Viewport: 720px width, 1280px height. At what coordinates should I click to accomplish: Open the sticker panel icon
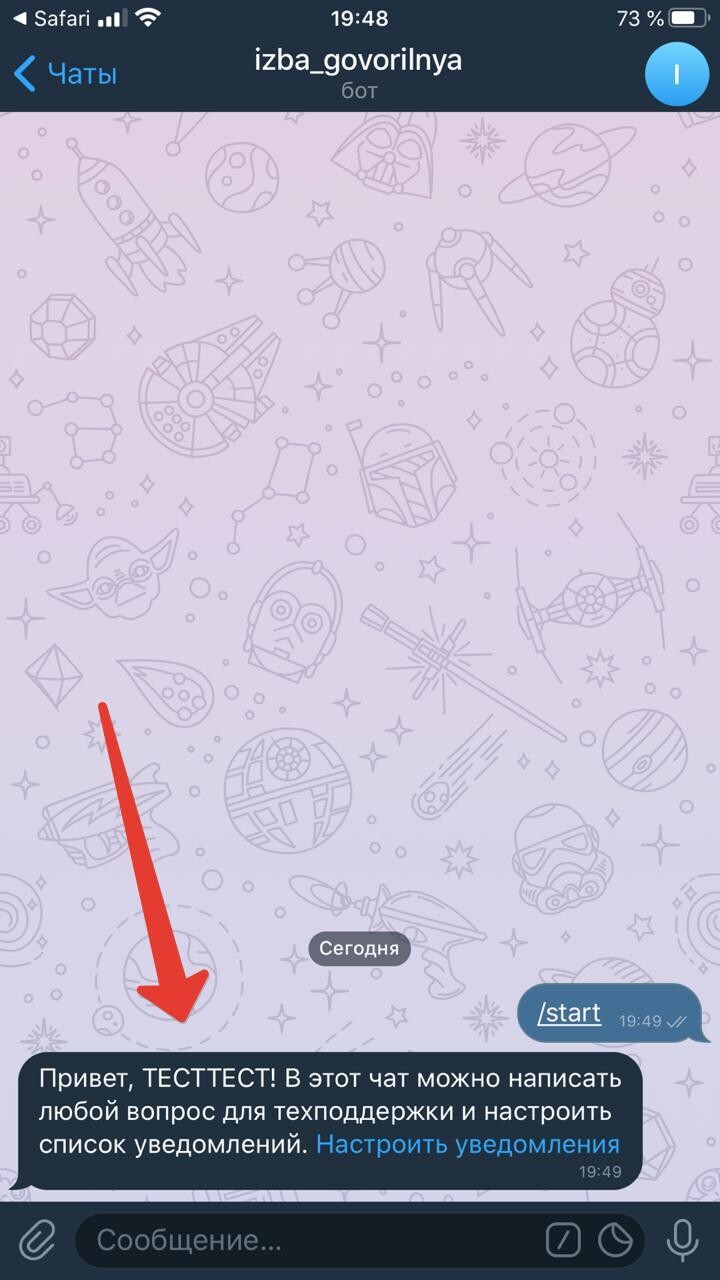[x=615, y=1241]
